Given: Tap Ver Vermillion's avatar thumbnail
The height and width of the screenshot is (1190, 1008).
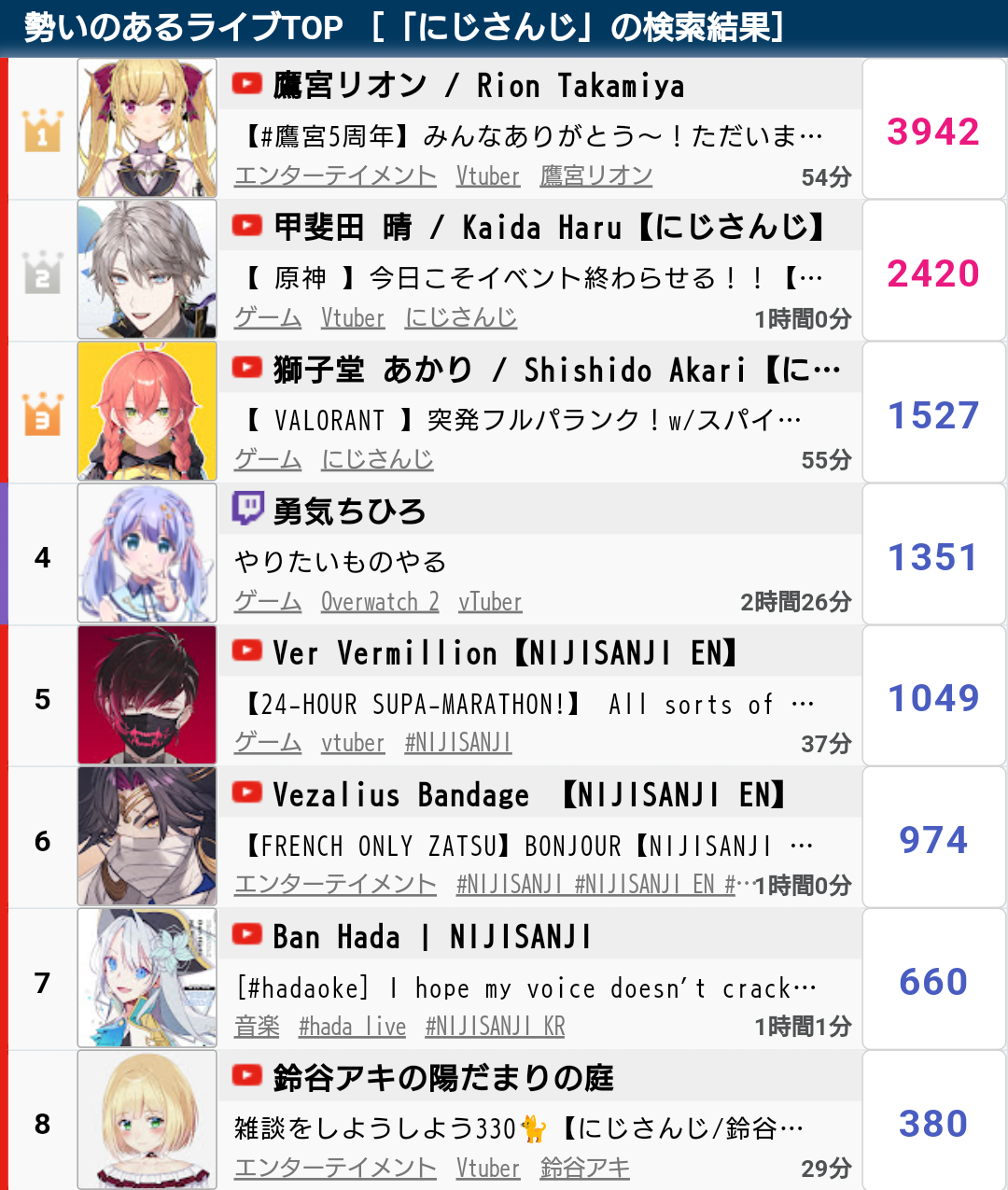Looking at the screenshot, I should click(147, 695).
